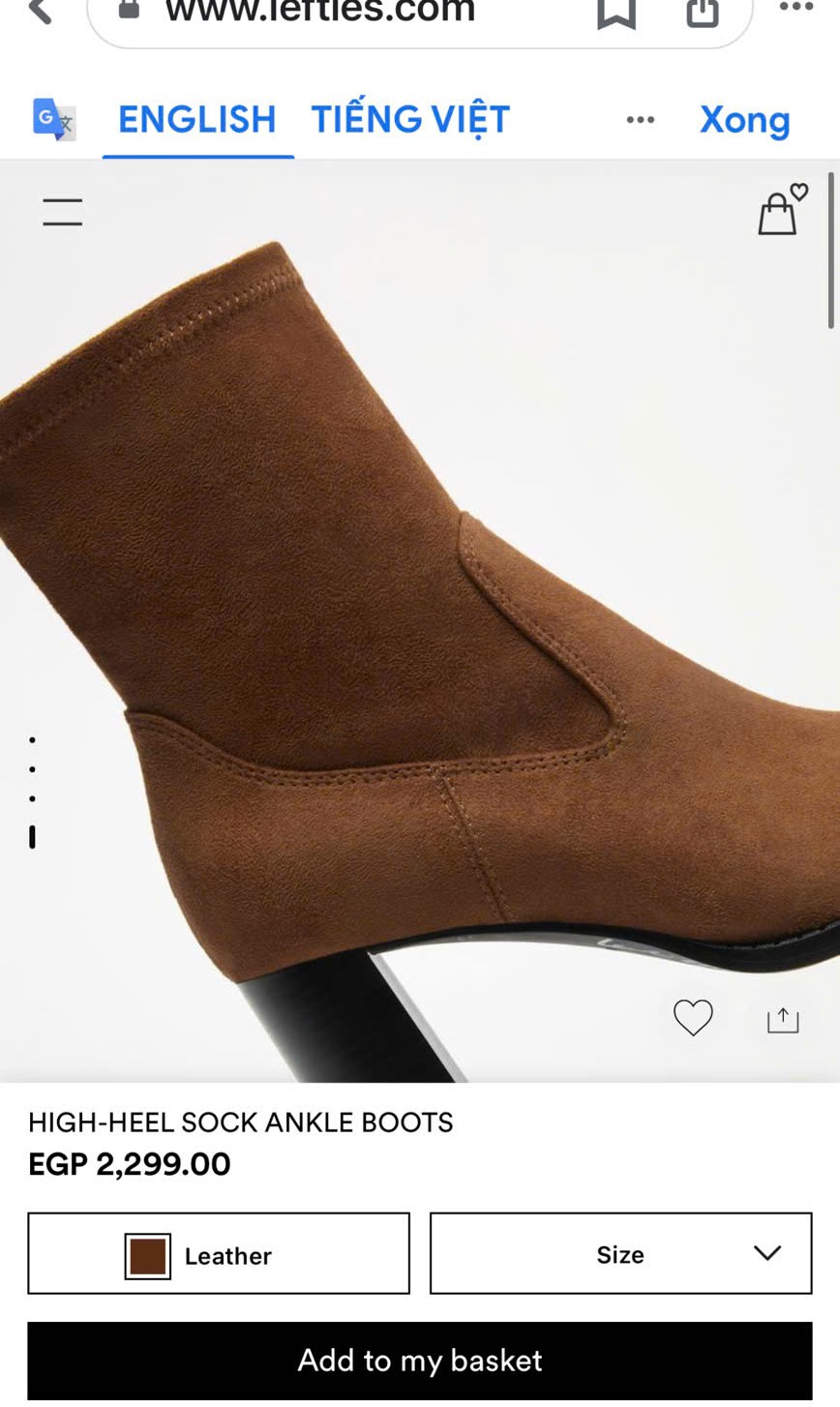Open the hamburger navigation menu

[62, 211]
